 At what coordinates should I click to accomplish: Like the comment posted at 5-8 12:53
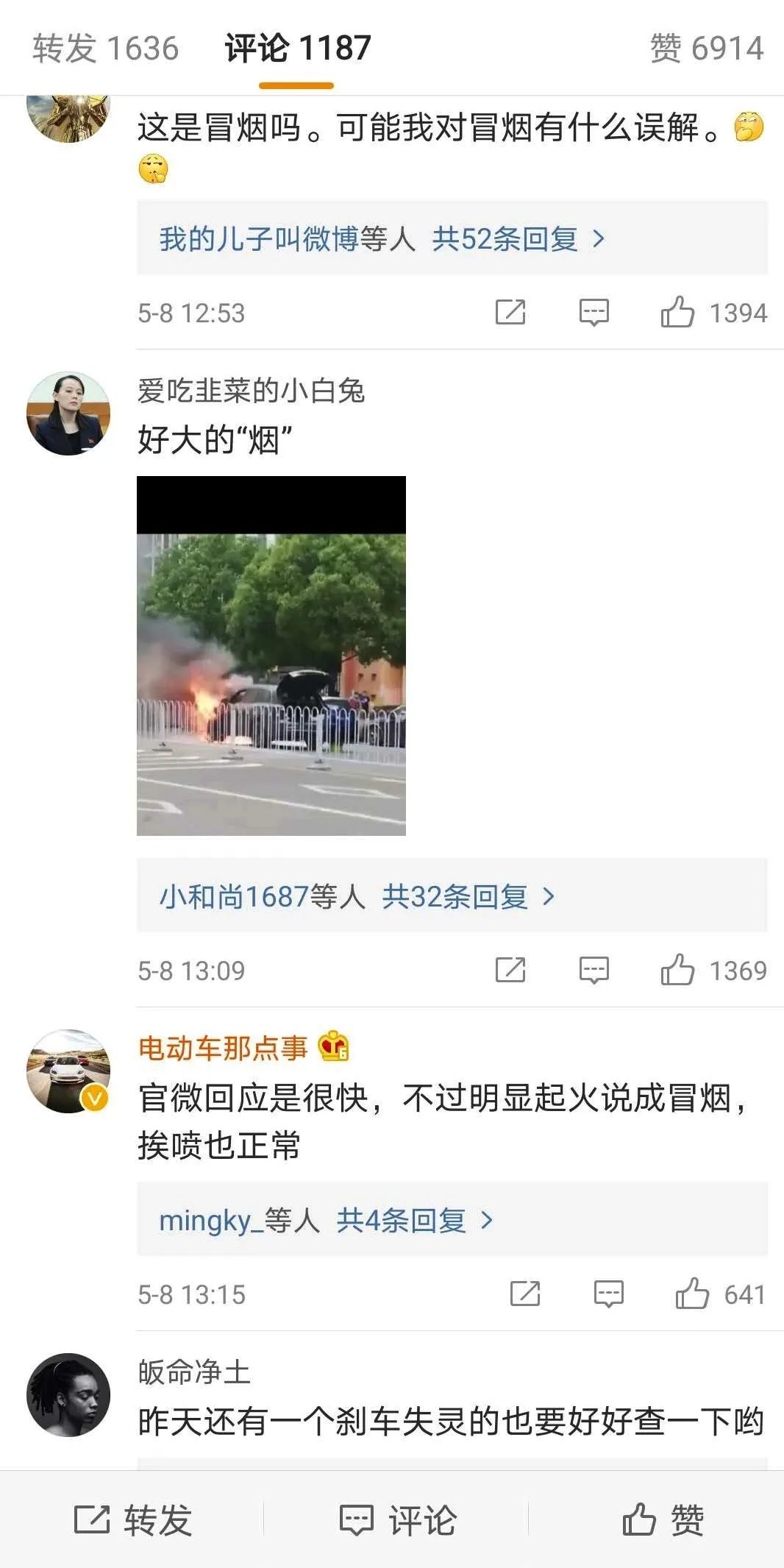[x=677, y=312]
